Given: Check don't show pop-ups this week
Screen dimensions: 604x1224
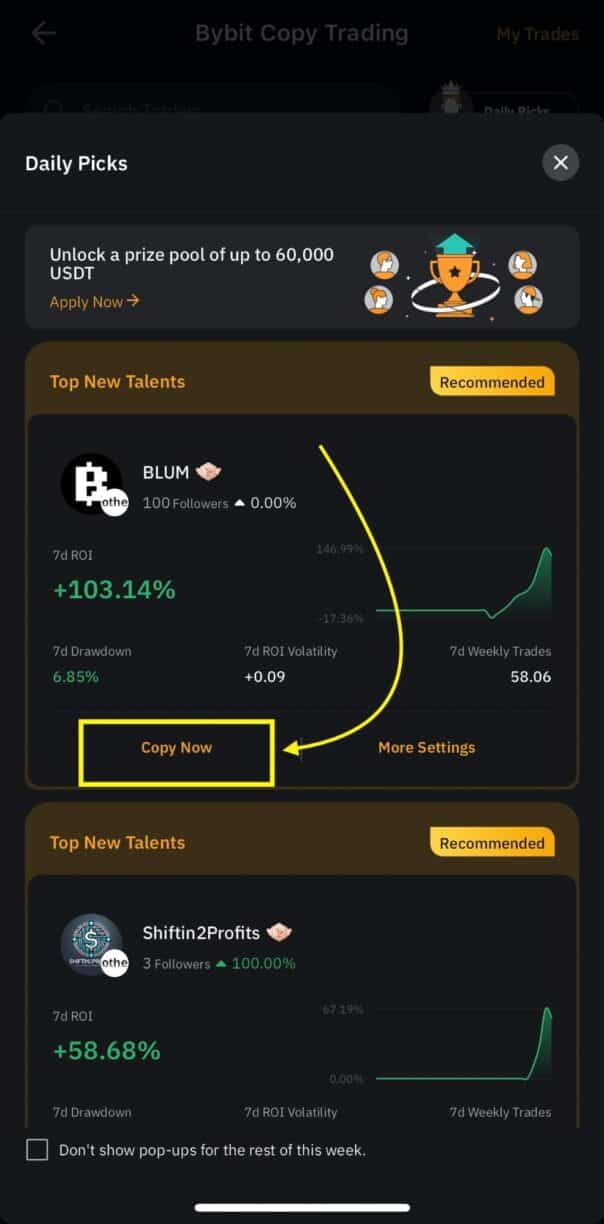Looking at the screenshot, I should 37,1150.
